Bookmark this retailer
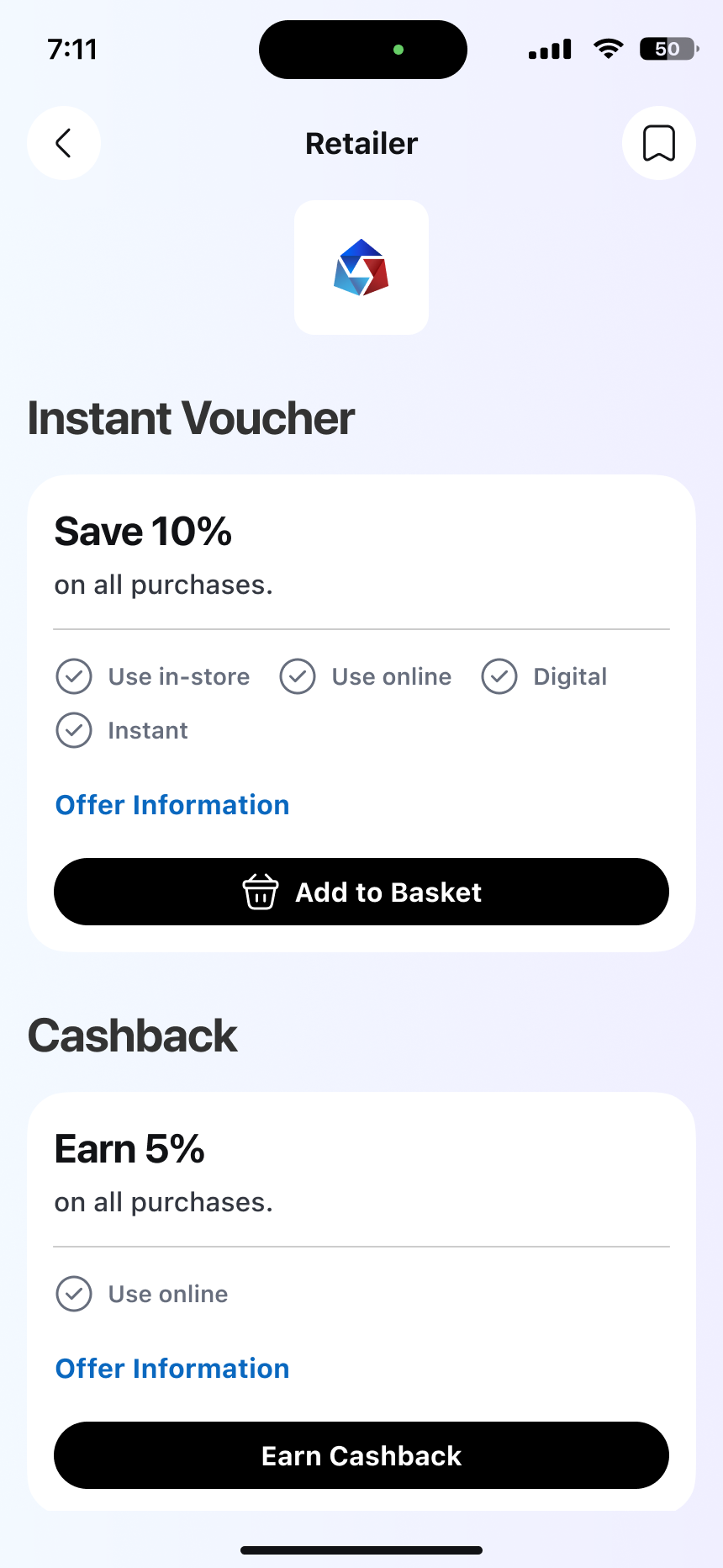723x1568 pixels. click(x=659, y=143)
